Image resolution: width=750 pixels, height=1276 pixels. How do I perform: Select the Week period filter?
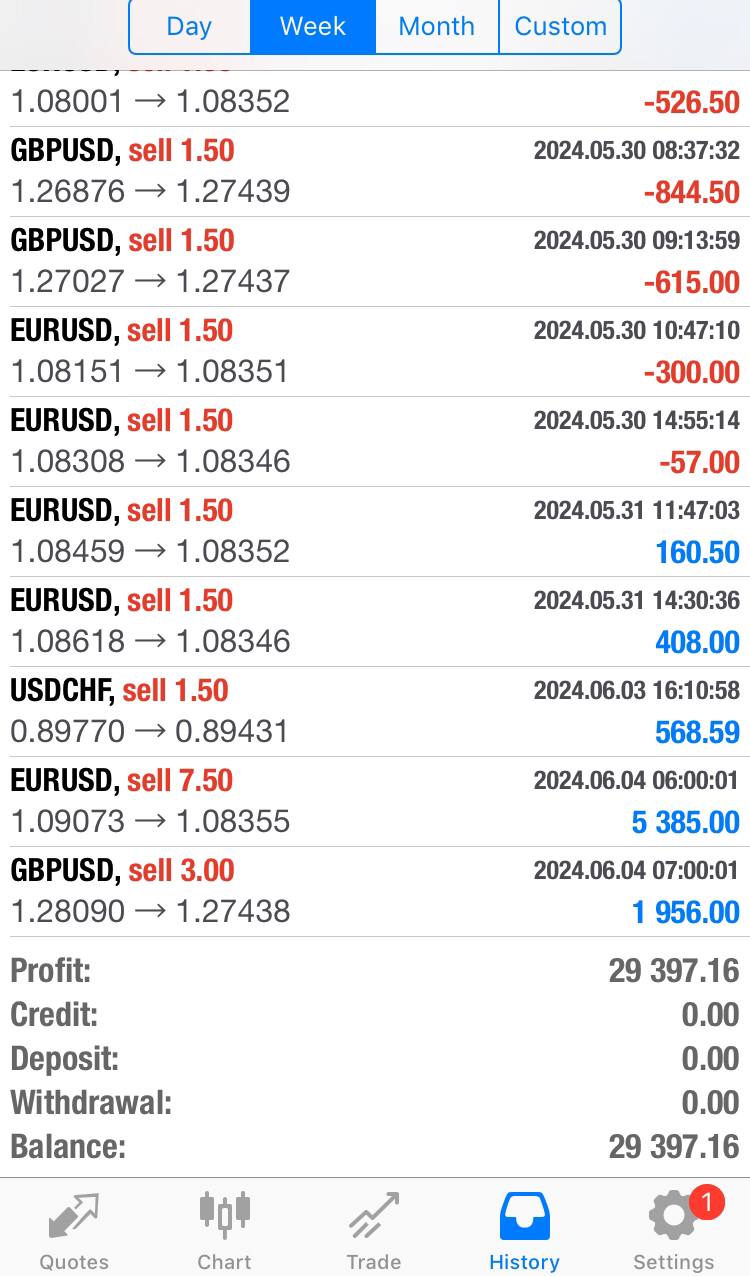(x=312, y=26)
